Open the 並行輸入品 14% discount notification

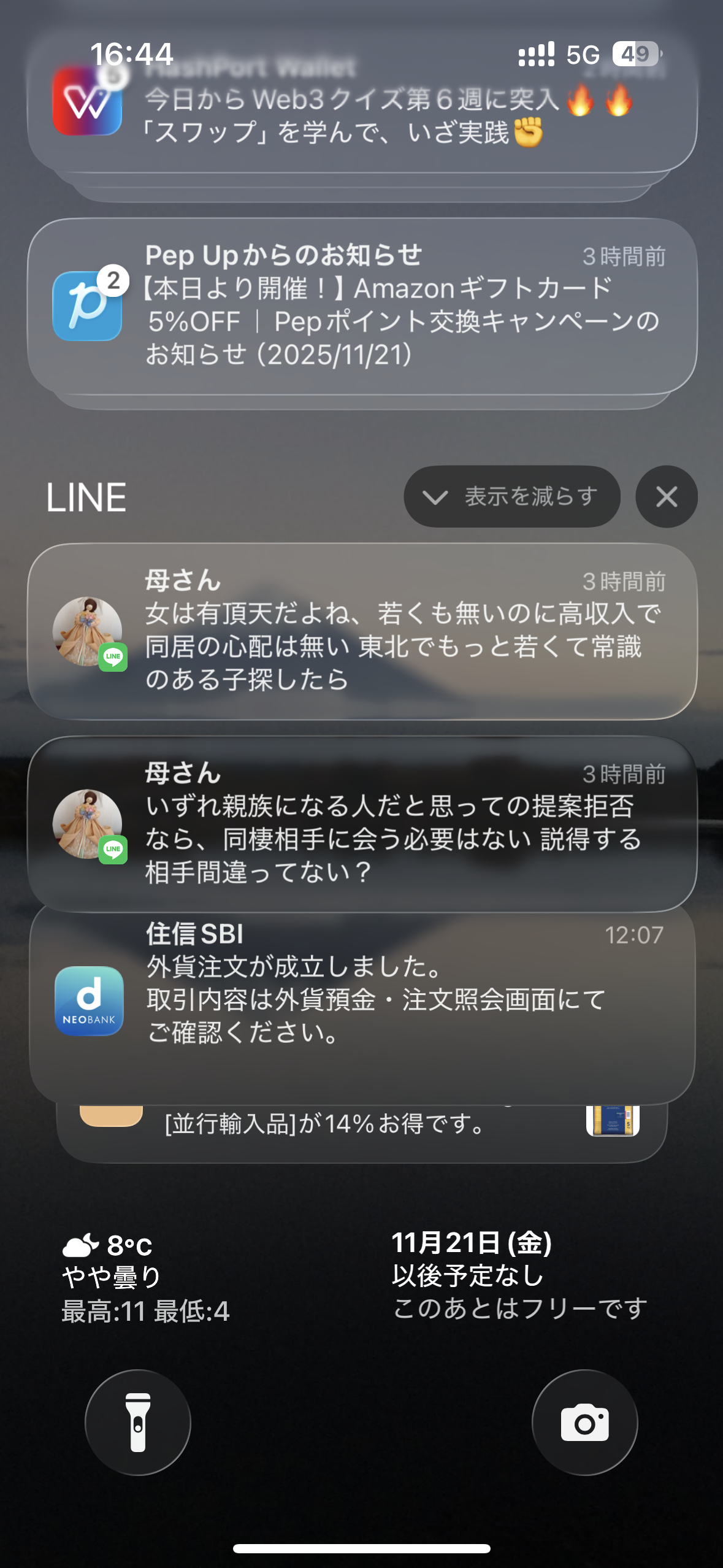362,1129
